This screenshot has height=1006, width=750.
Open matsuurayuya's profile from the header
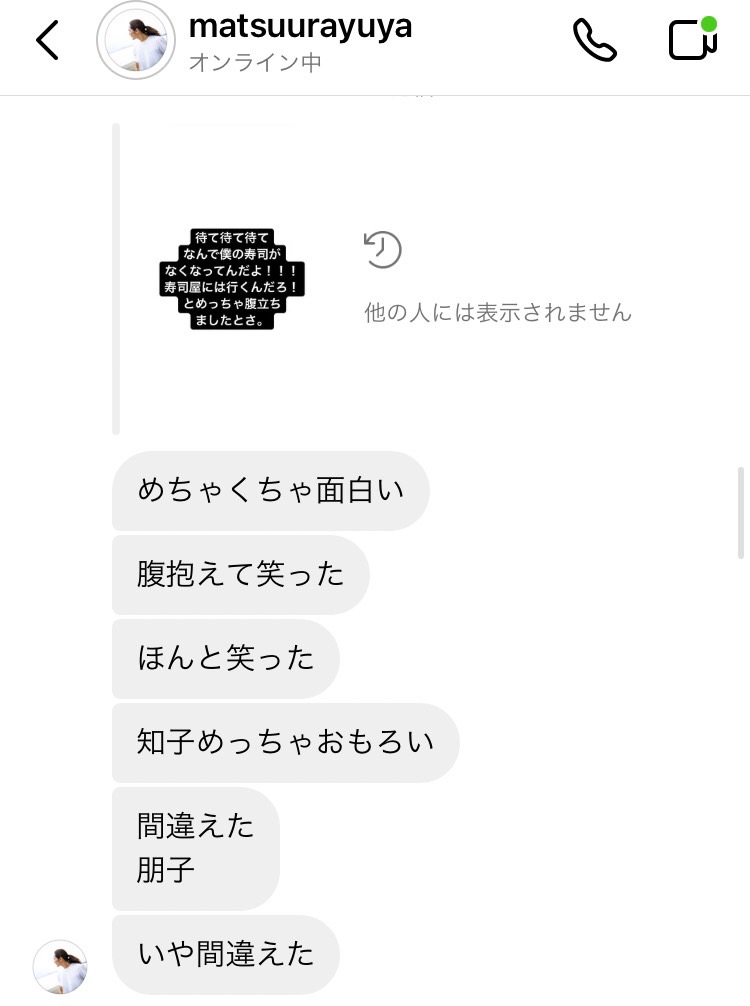[299, 27]
